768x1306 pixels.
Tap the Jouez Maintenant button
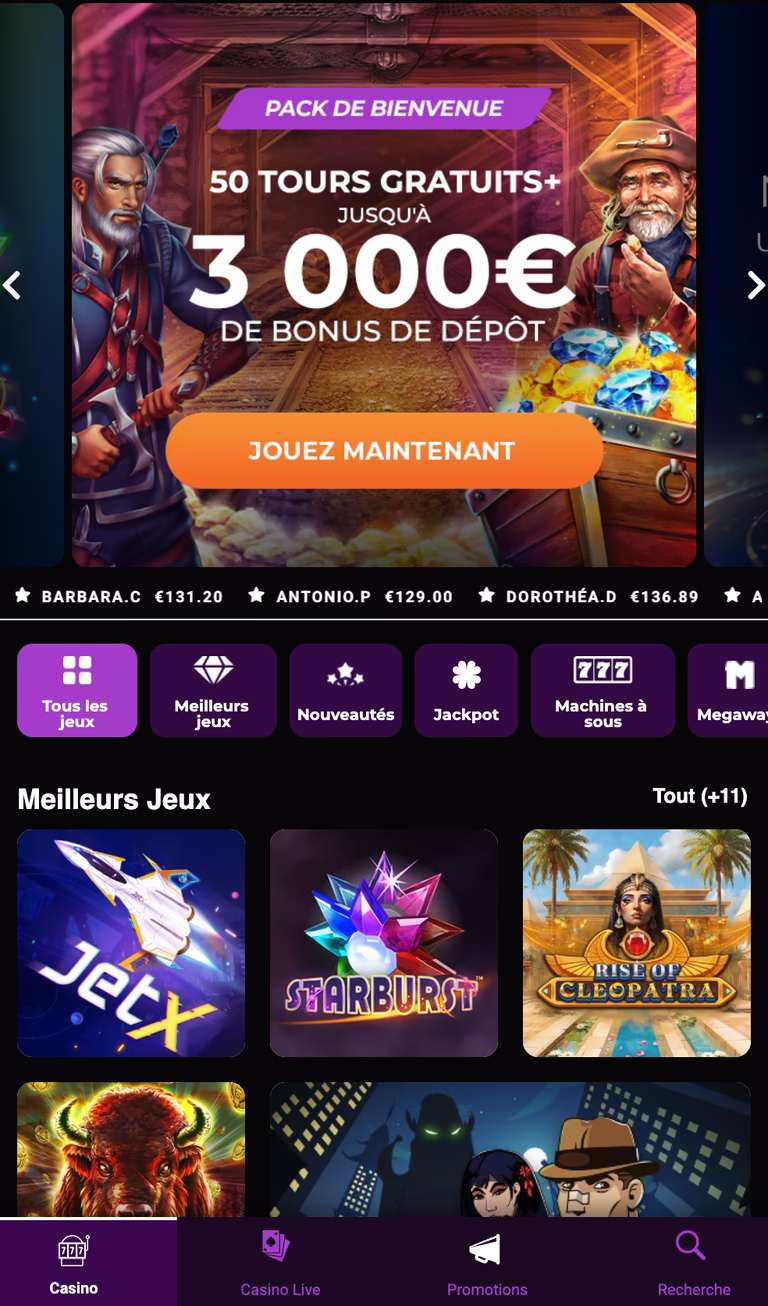(383, 451)
